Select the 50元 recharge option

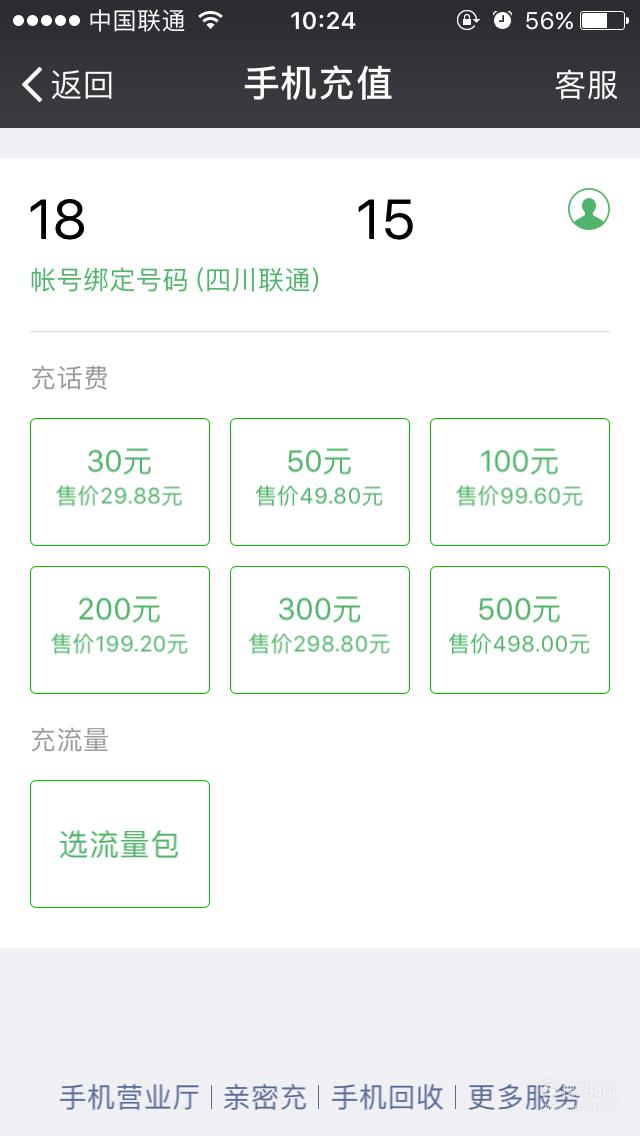[x=320, y=482]
